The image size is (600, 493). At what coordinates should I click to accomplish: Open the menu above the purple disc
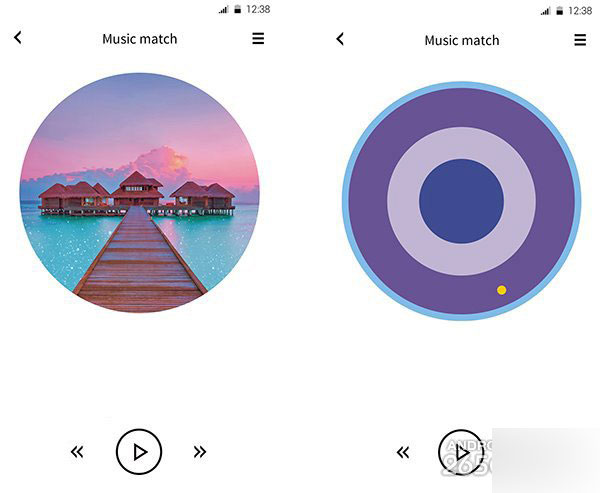(580, 40)
